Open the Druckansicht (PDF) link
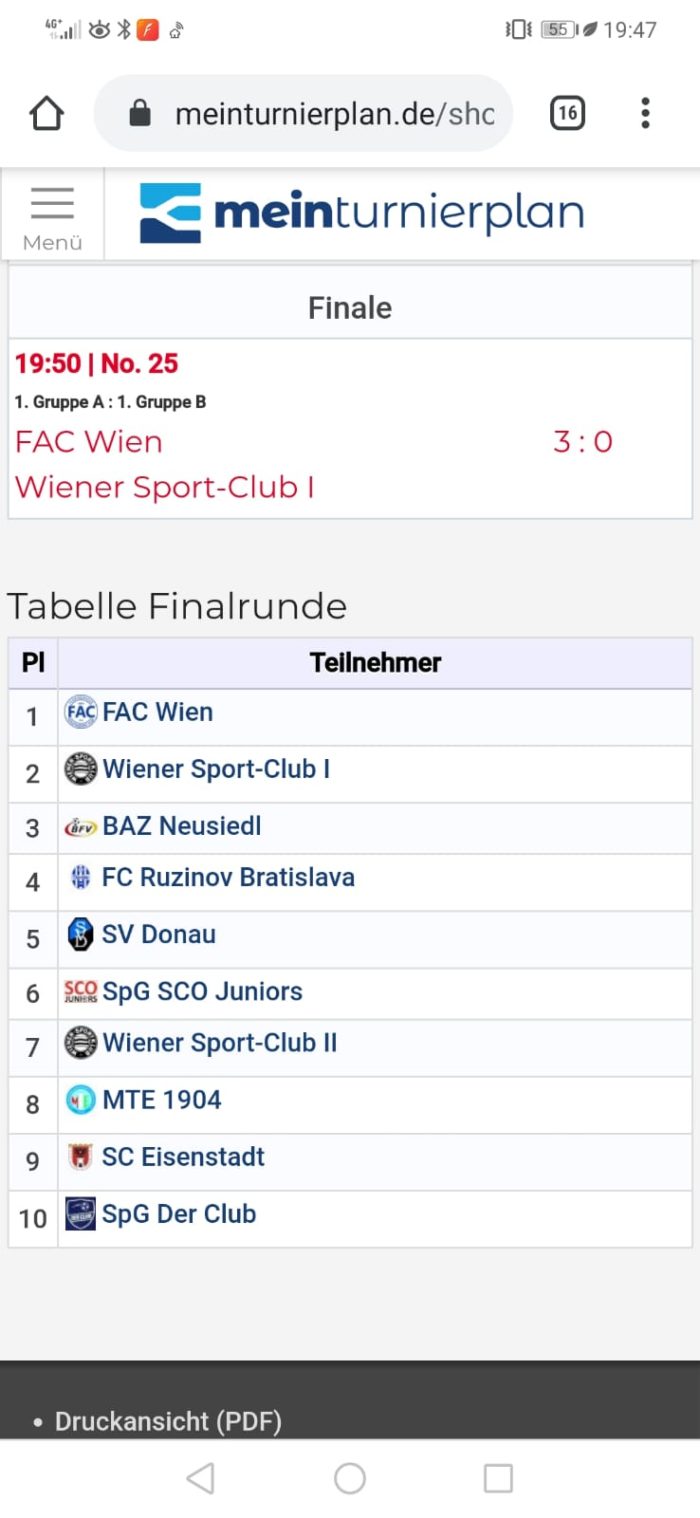Image resolution: width=700 pixels, height=1518 pixels. [x=168, y=1421]
